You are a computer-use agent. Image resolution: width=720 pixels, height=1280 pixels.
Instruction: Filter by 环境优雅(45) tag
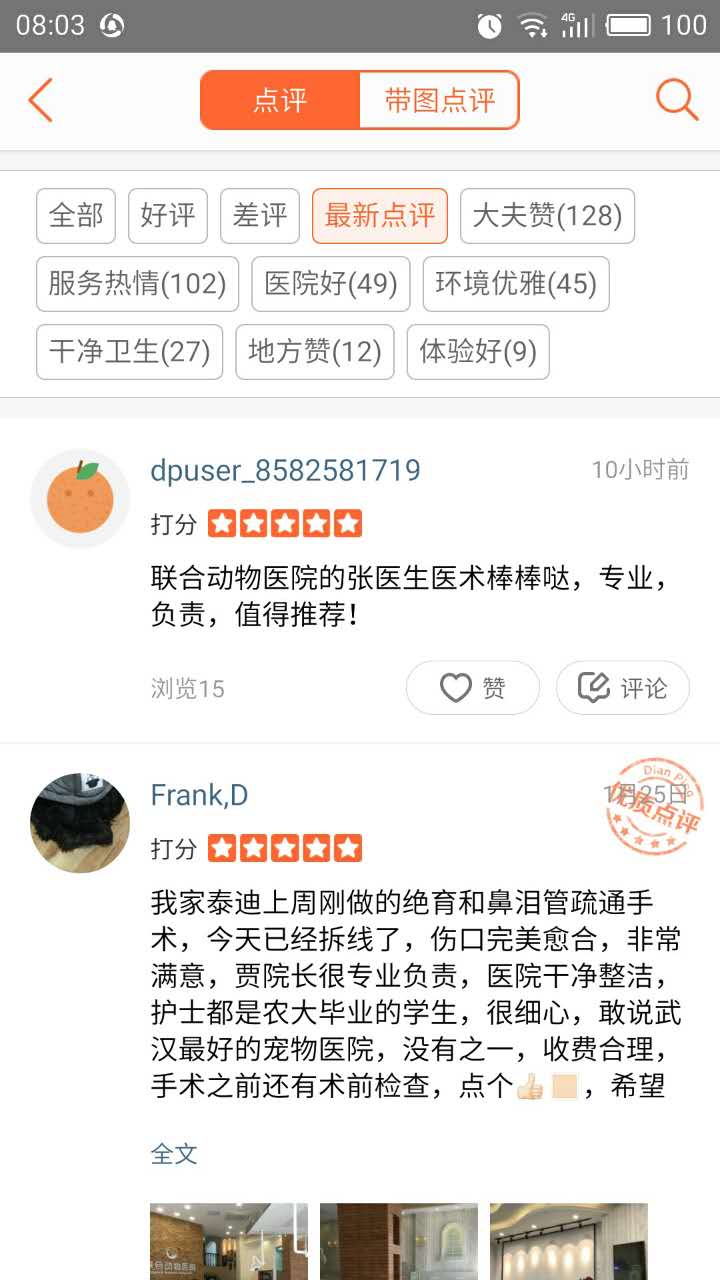pos(516,284)
